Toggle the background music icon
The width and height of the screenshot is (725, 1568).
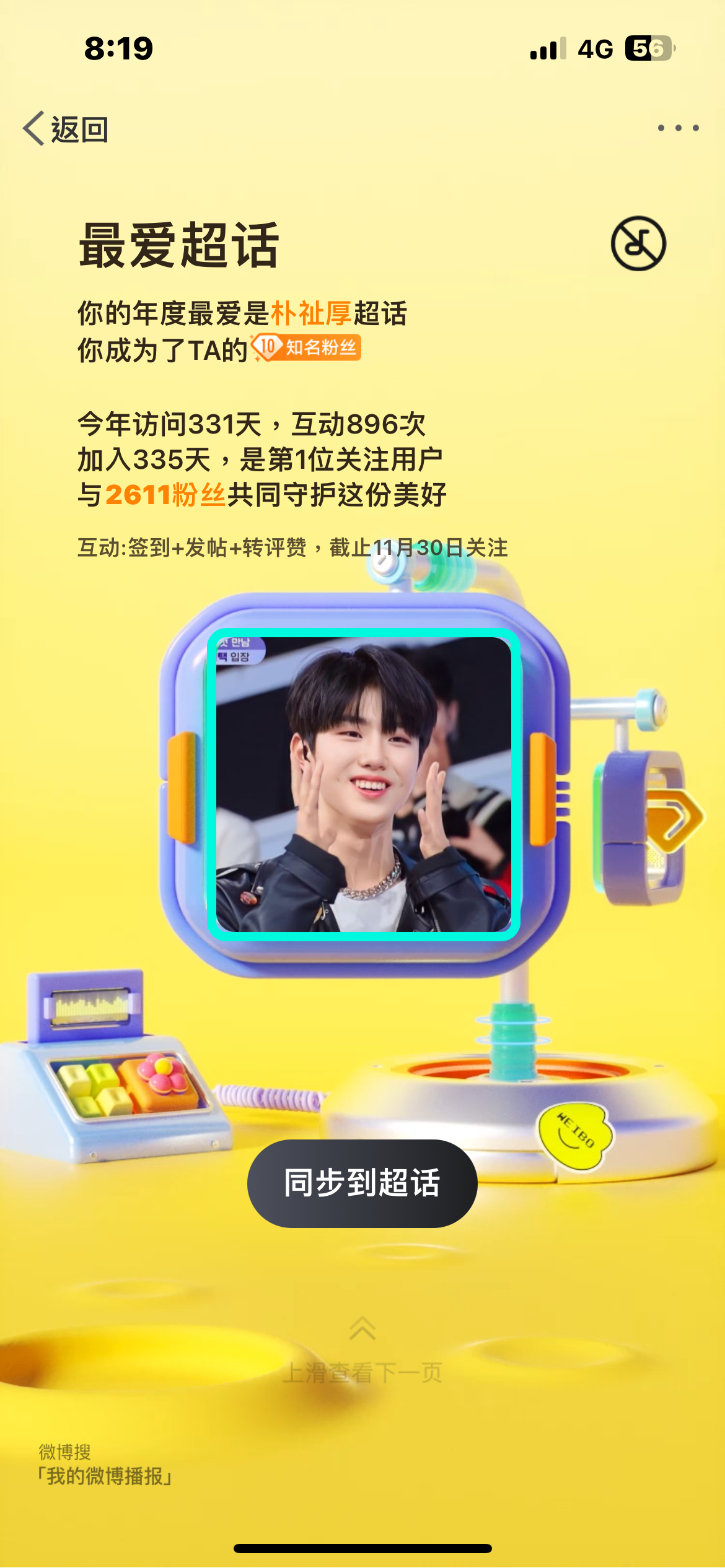638,243
